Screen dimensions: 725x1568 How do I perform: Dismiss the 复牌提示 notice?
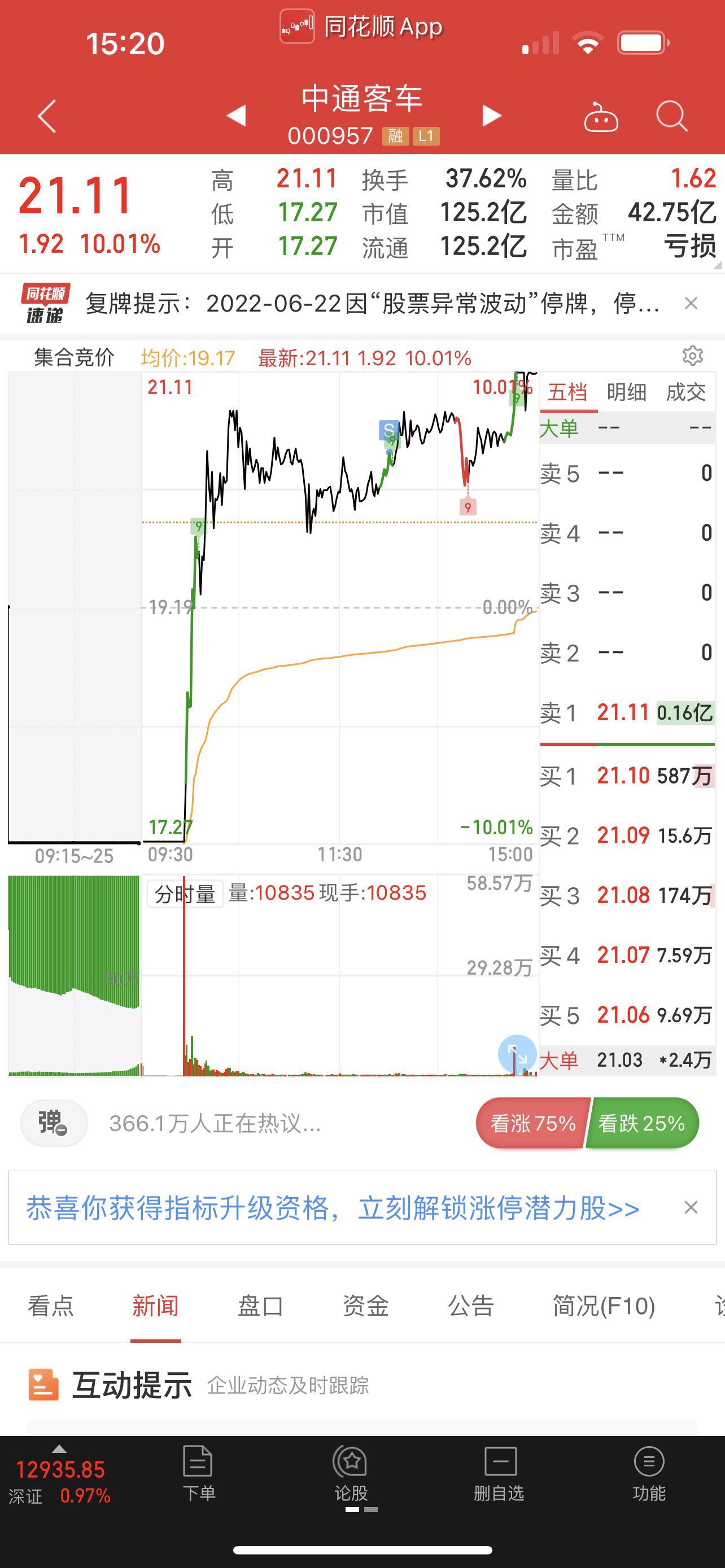pyautogui.click(x=691, y=303)
